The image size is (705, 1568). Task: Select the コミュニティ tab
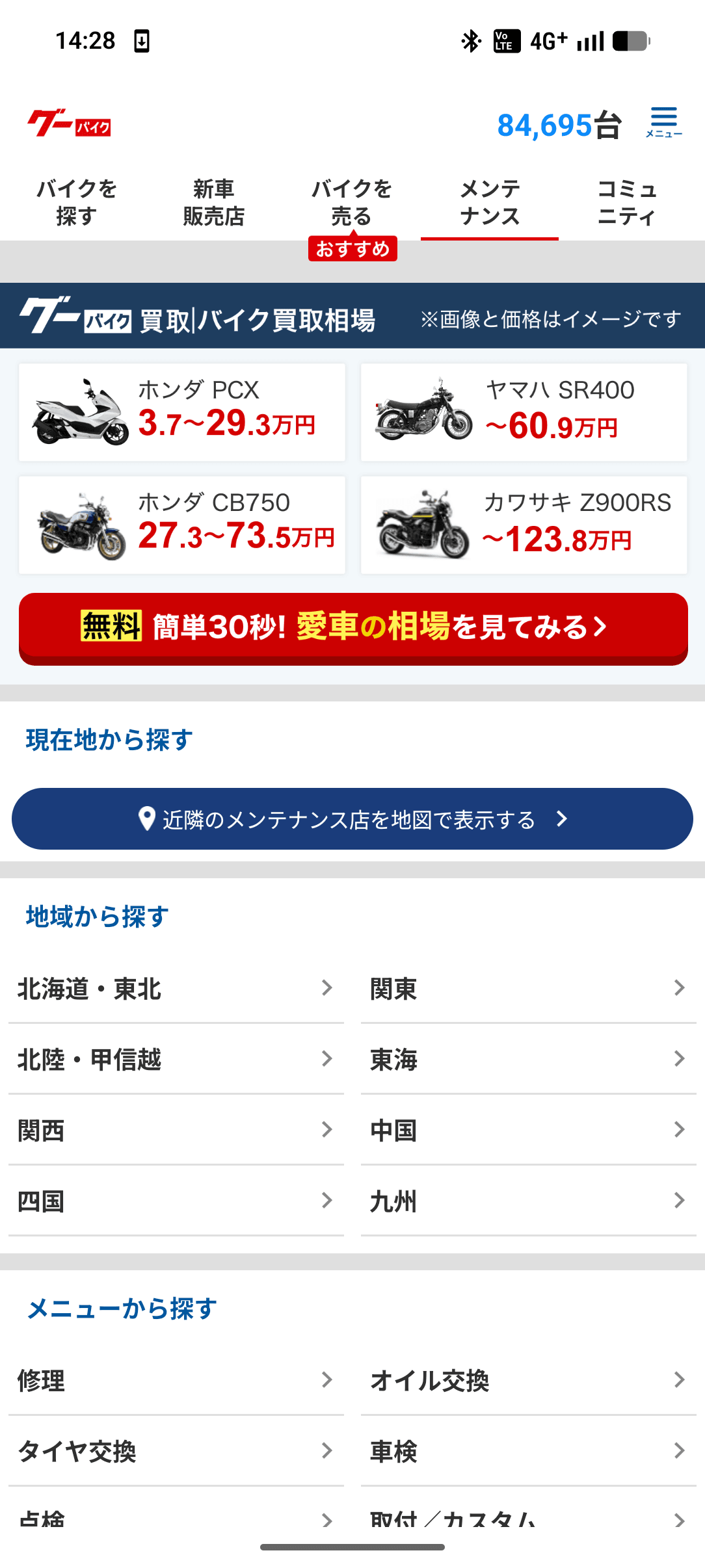(x=627, y=202)
